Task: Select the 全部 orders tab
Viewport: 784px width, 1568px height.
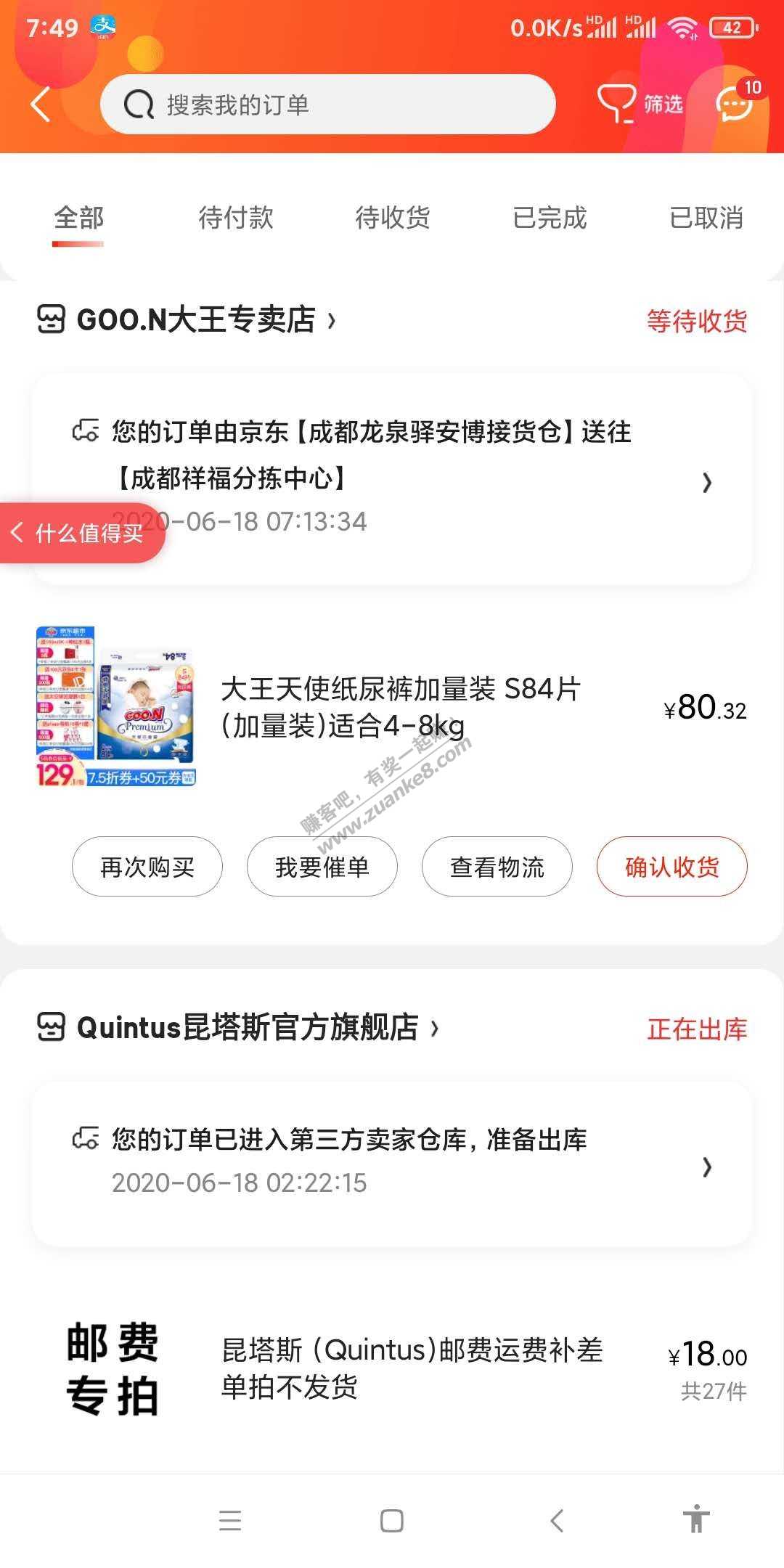Action: pyautogui.click(x=78, y=218)
